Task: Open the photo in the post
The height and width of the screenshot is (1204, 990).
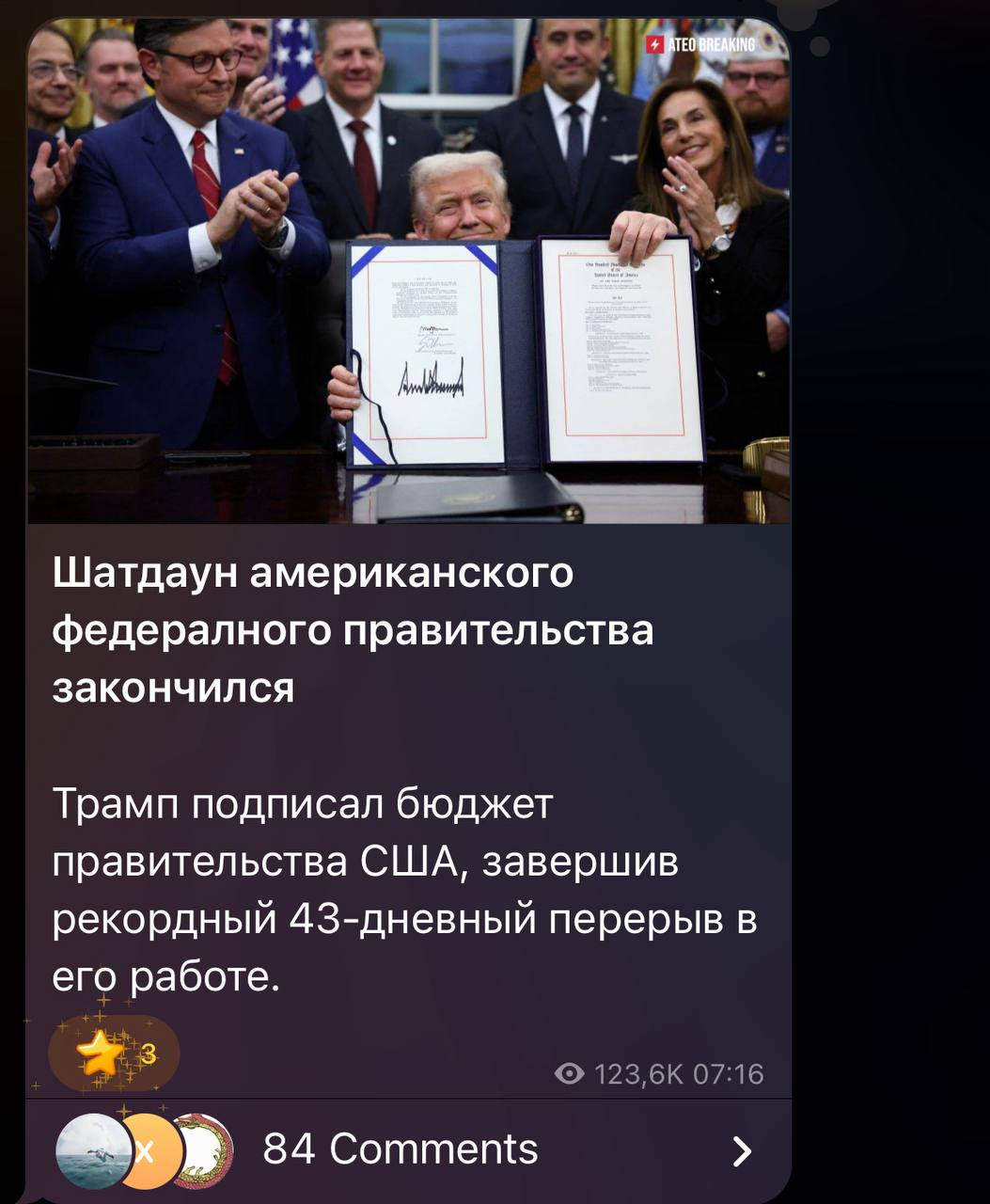Action: click(x=409, y=273)
